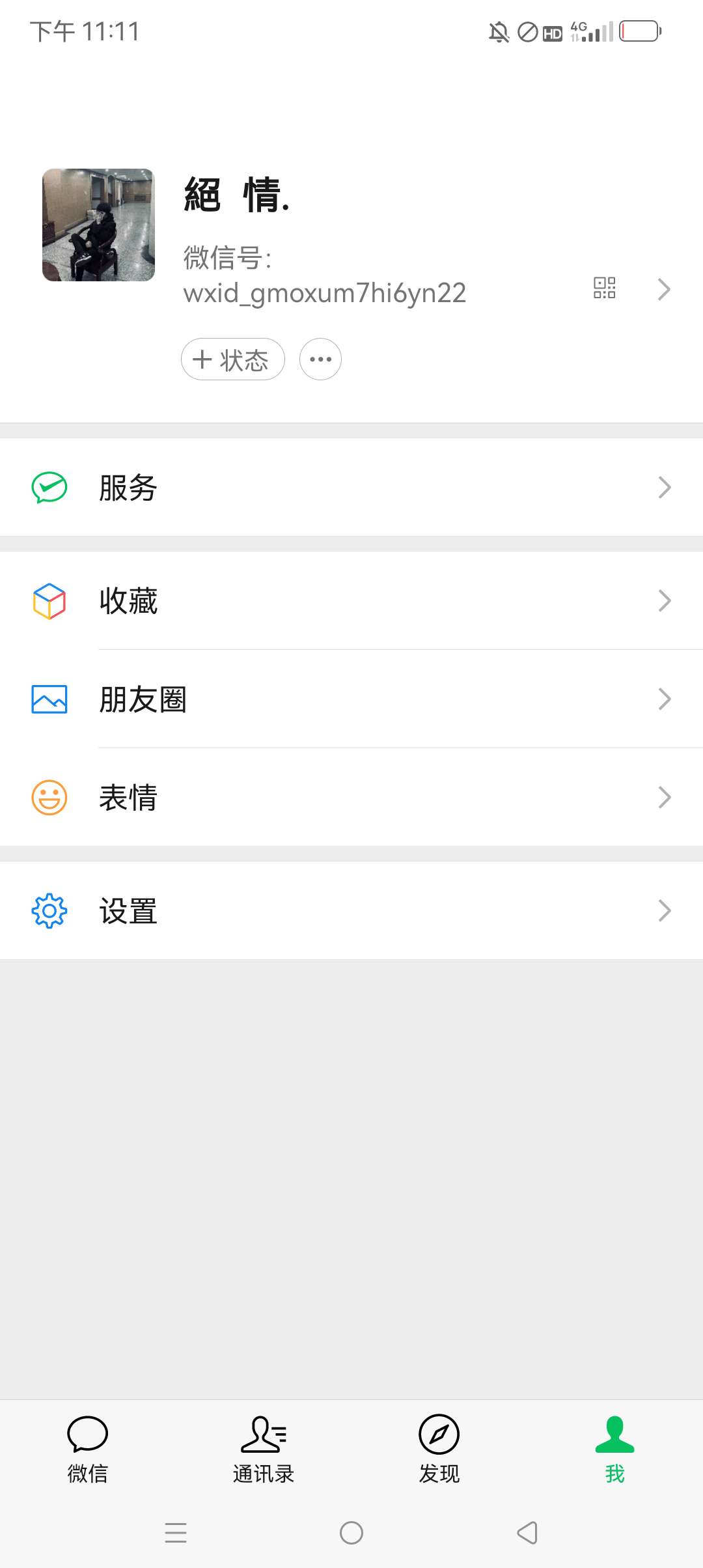Open 表情 stickers

tap(351, 797)
